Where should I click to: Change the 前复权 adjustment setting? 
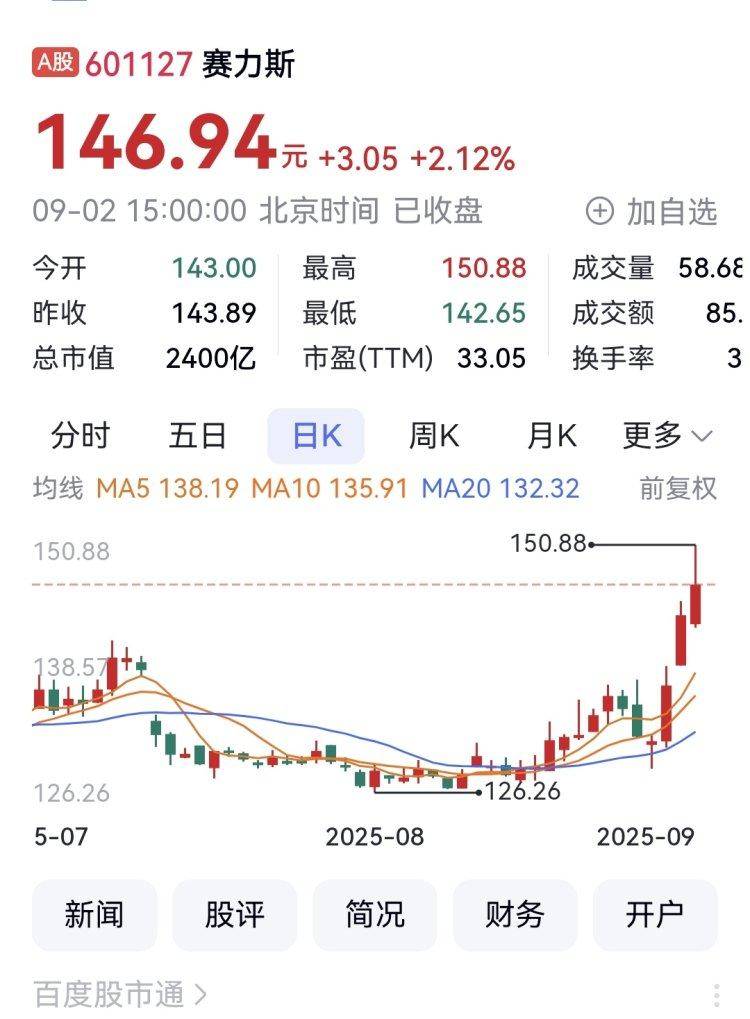678,488
